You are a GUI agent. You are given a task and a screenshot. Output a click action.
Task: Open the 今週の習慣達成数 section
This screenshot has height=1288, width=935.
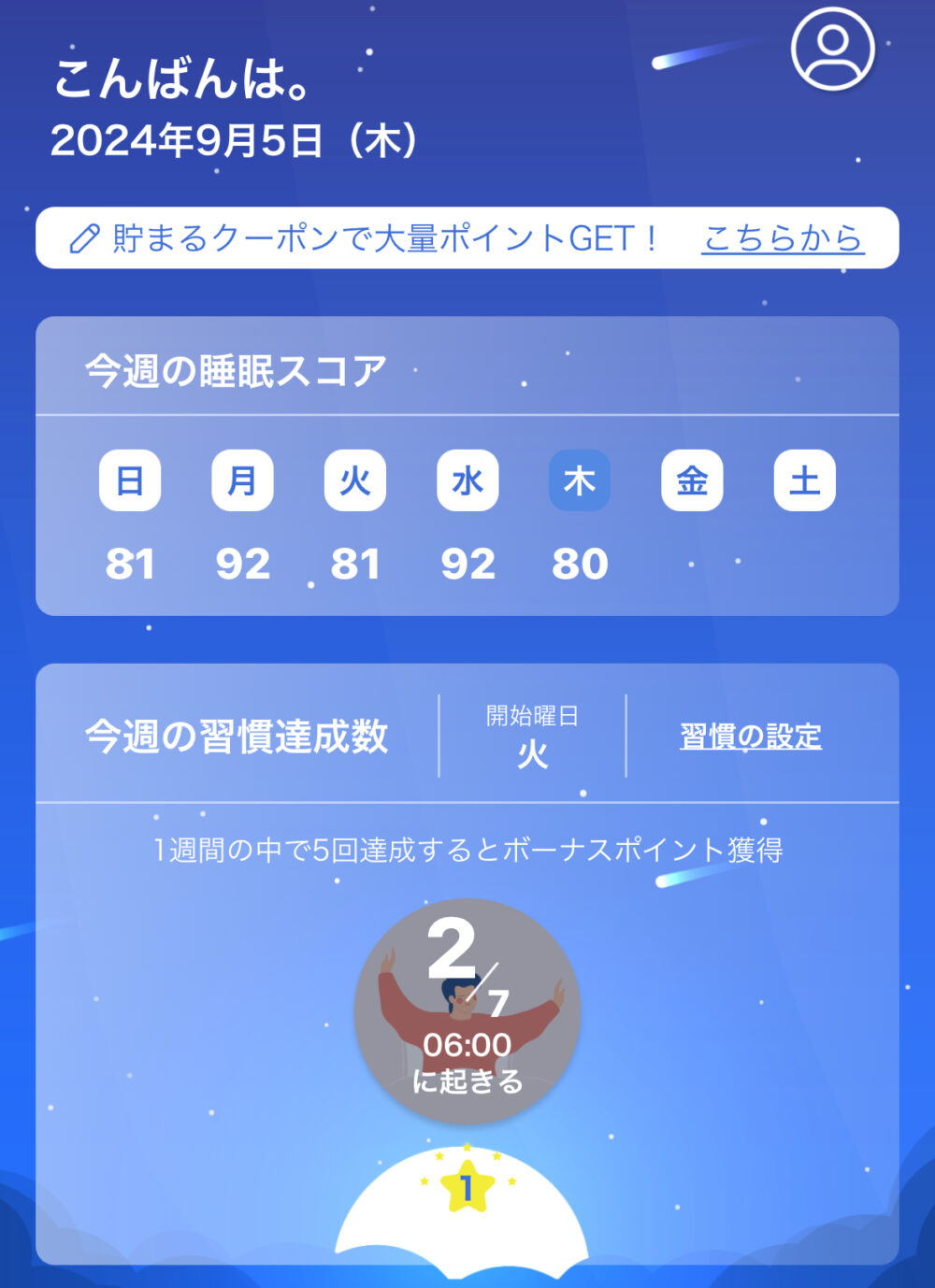[239, 737]
